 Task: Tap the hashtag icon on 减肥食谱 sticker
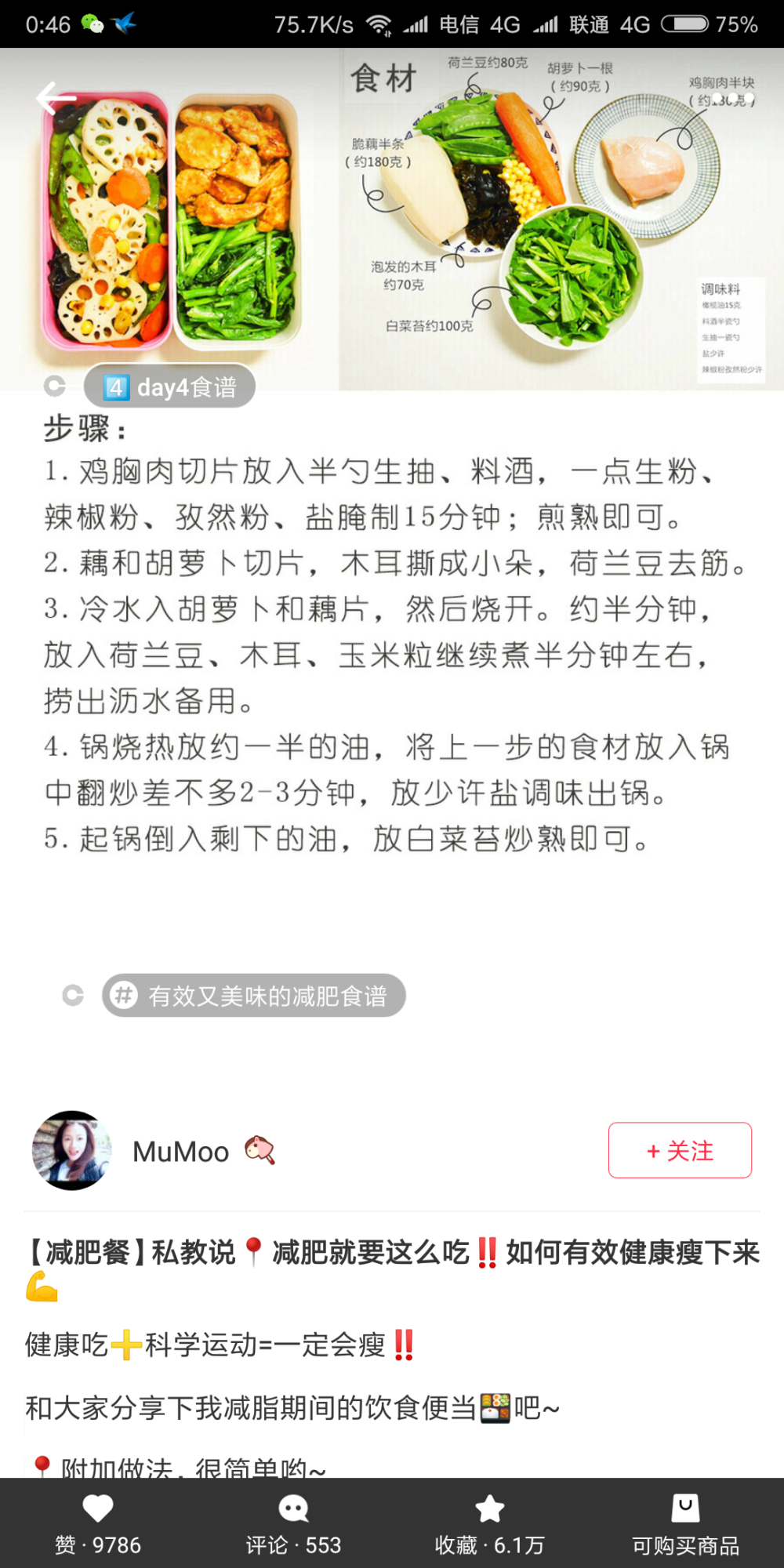click(124, 996)
